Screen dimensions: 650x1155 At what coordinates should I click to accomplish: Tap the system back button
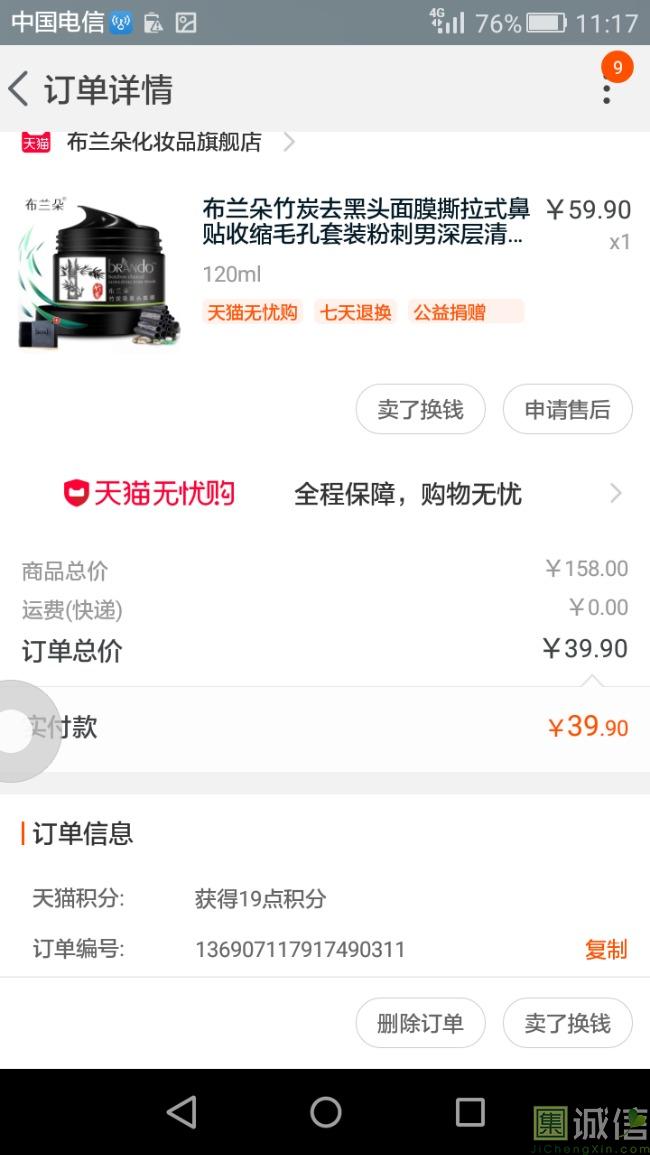coord(182,1112)
